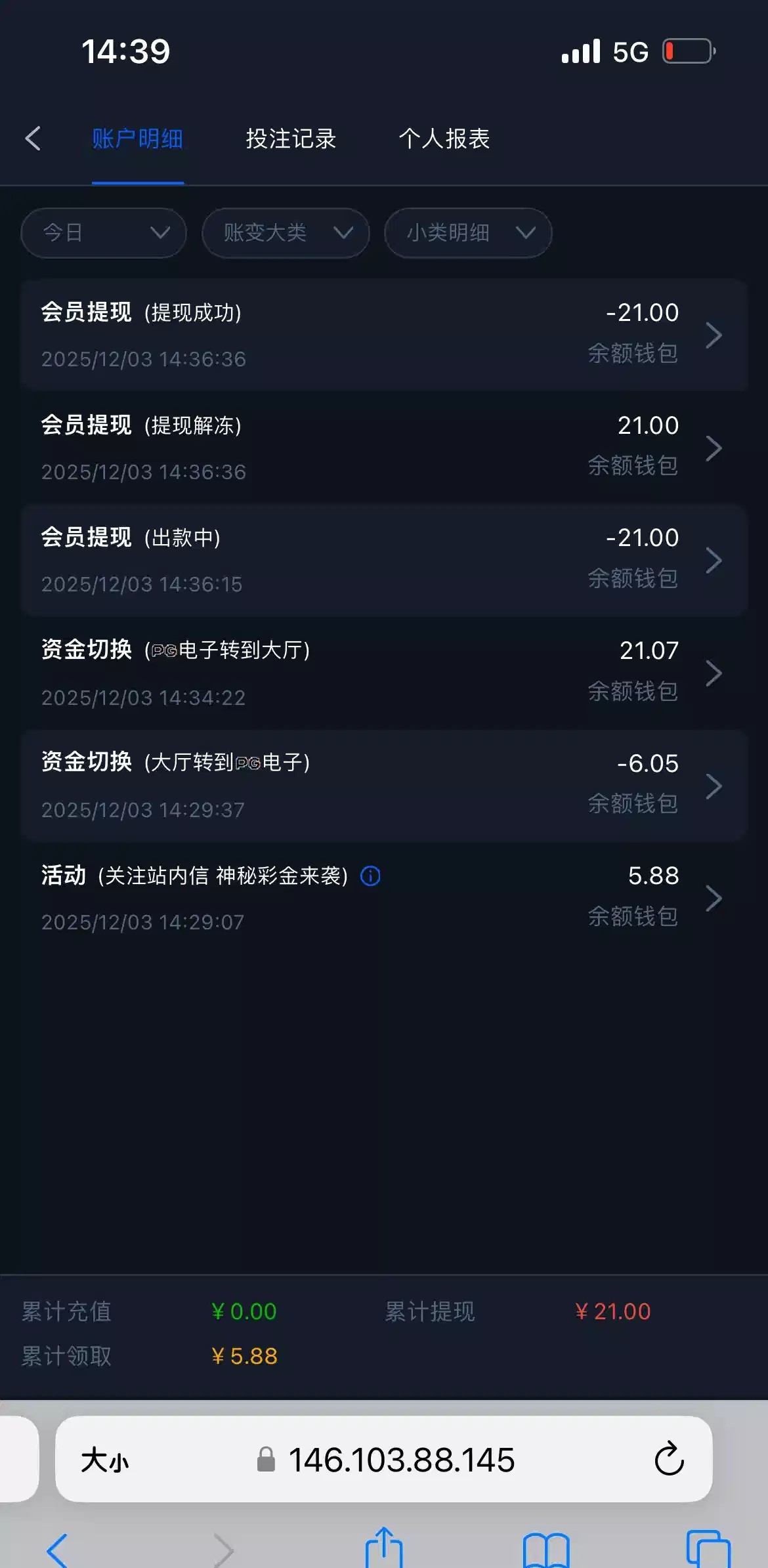
Task: Open the 大厅转到PG电子 transfer record
Action: click(384, 786)
